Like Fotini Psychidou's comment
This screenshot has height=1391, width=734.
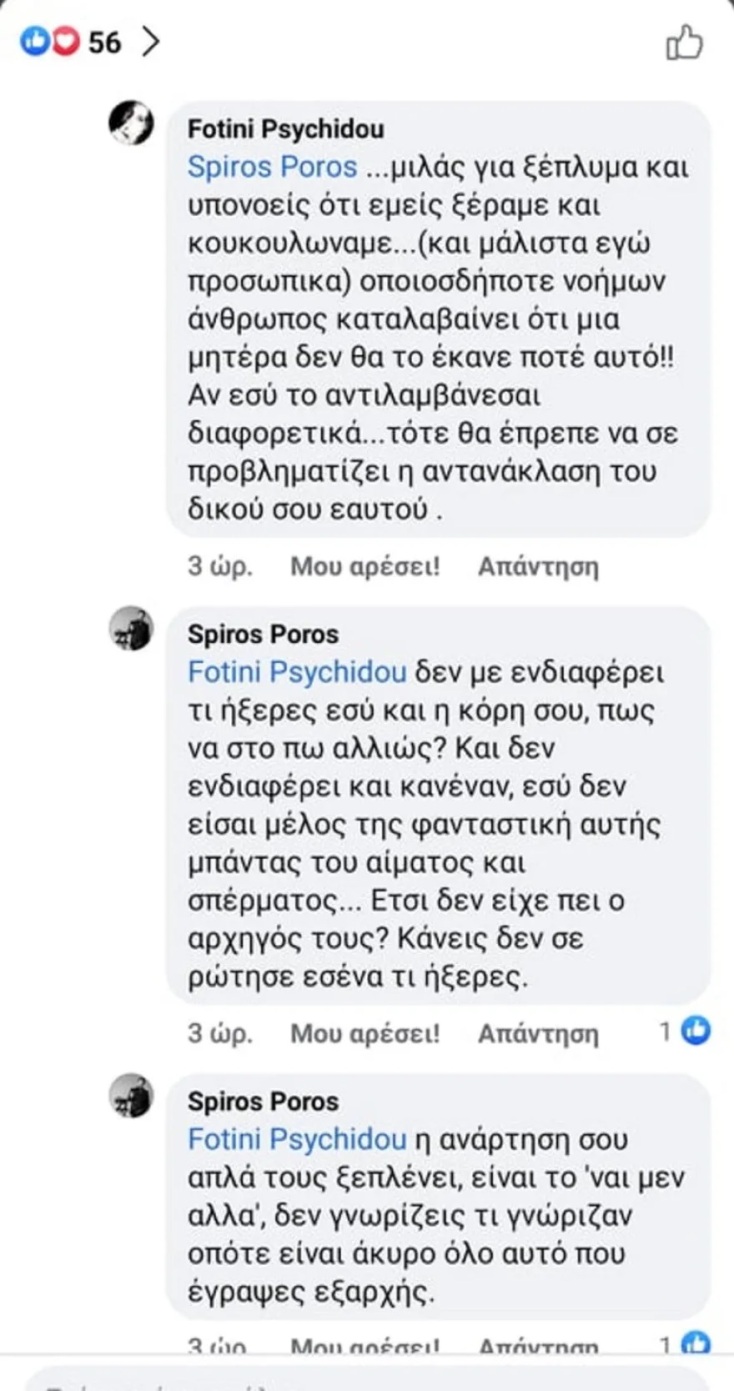click(365, 567)
